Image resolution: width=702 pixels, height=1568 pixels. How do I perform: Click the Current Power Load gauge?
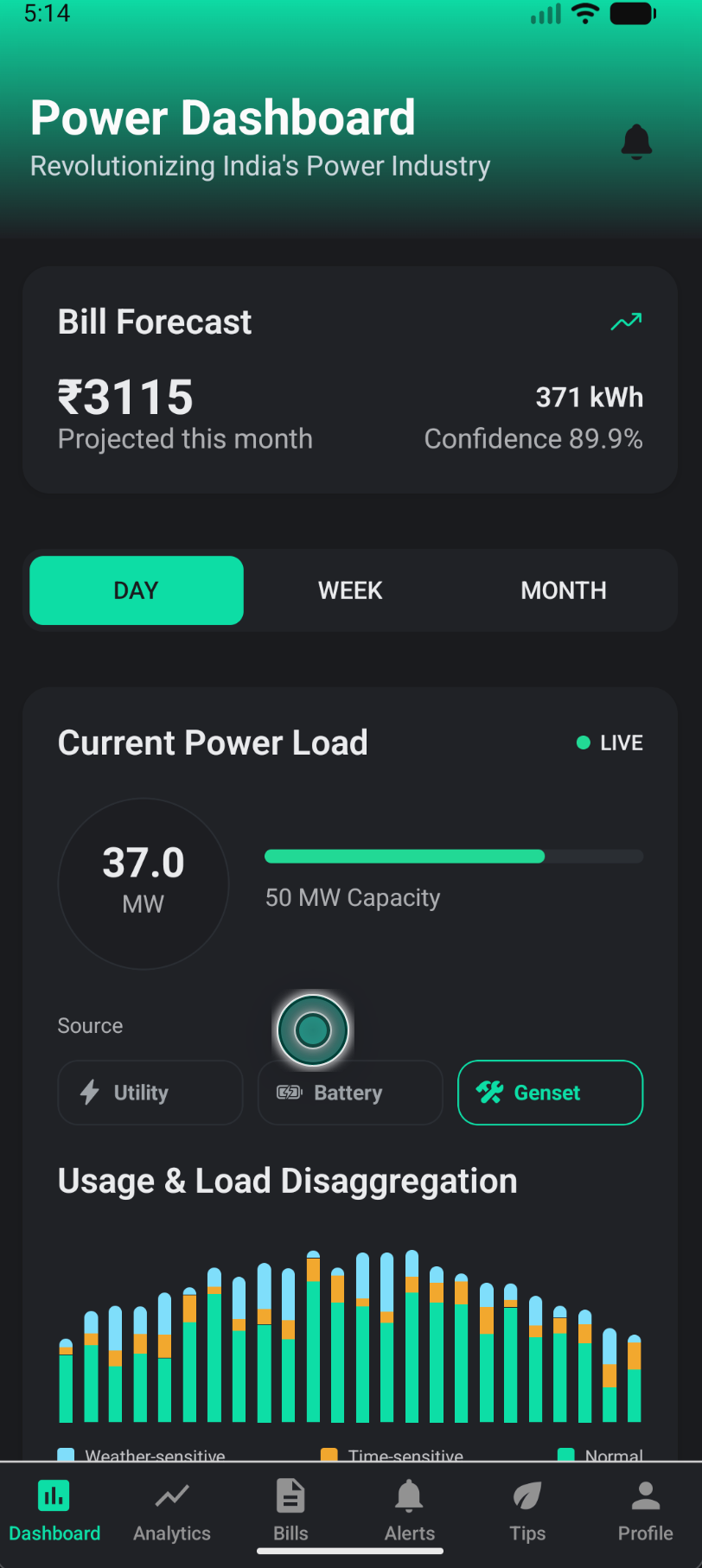143,883
